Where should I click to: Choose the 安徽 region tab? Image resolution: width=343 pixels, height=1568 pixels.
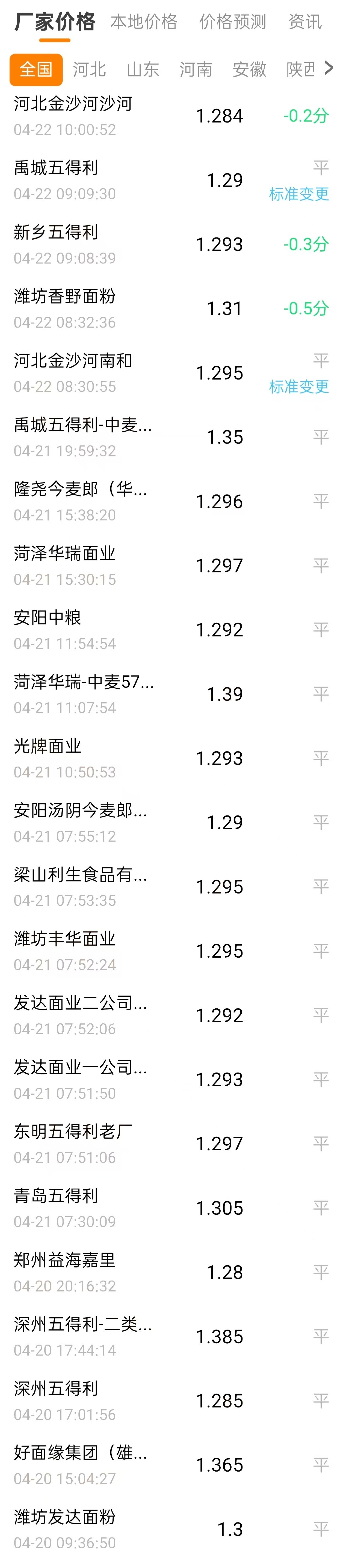click(249, 70)
